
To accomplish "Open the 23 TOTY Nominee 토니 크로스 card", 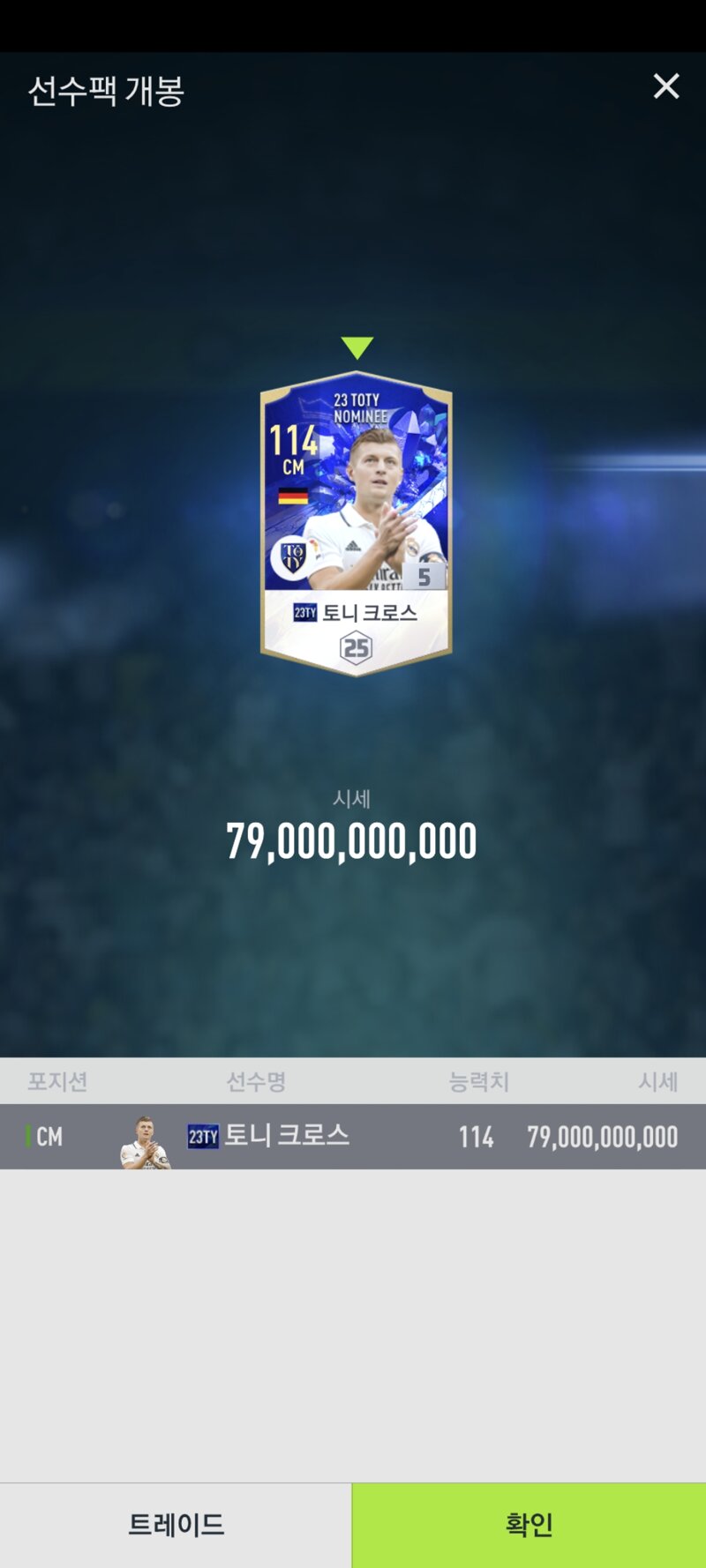I will click(x=357, y=524).
